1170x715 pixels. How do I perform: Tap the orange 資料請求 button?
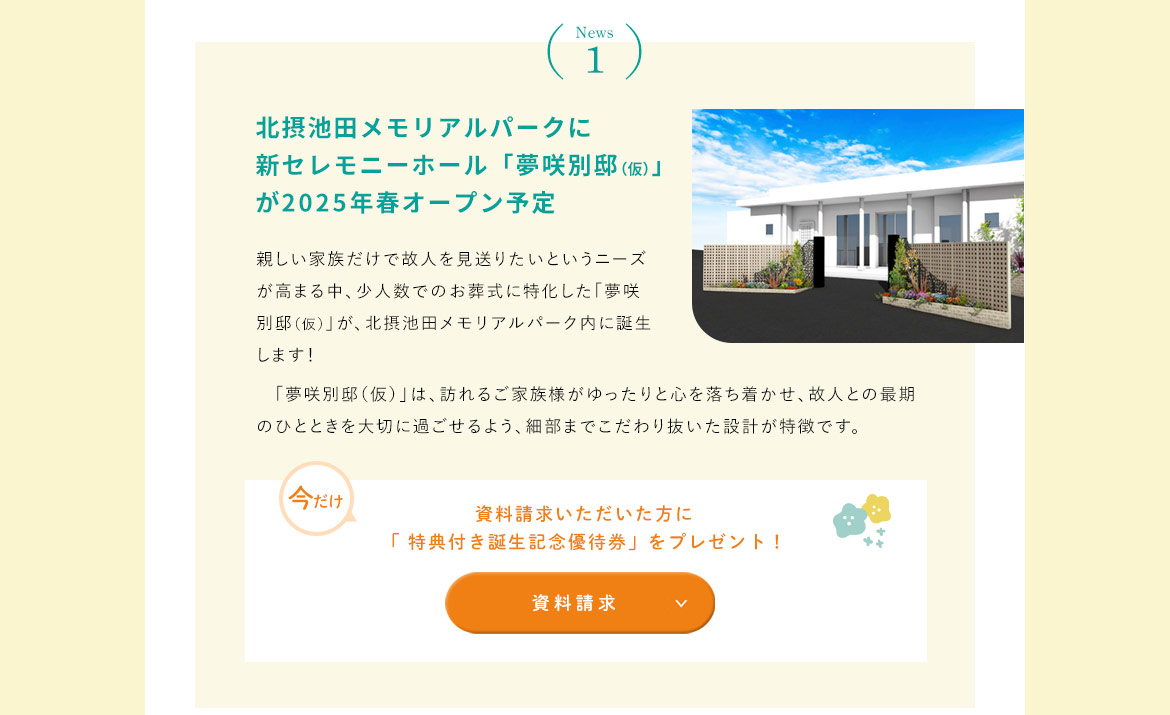(579, 603)
